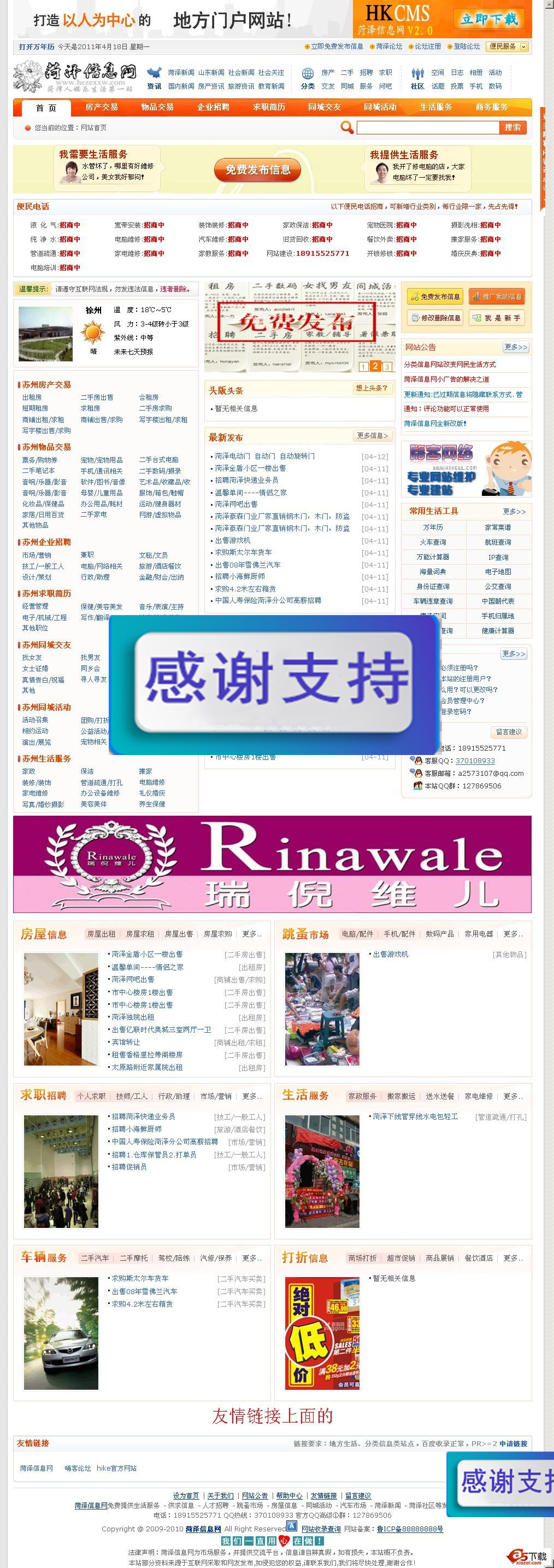
Task: Tap the 推广我的信息 button
Action: [496, 296]
